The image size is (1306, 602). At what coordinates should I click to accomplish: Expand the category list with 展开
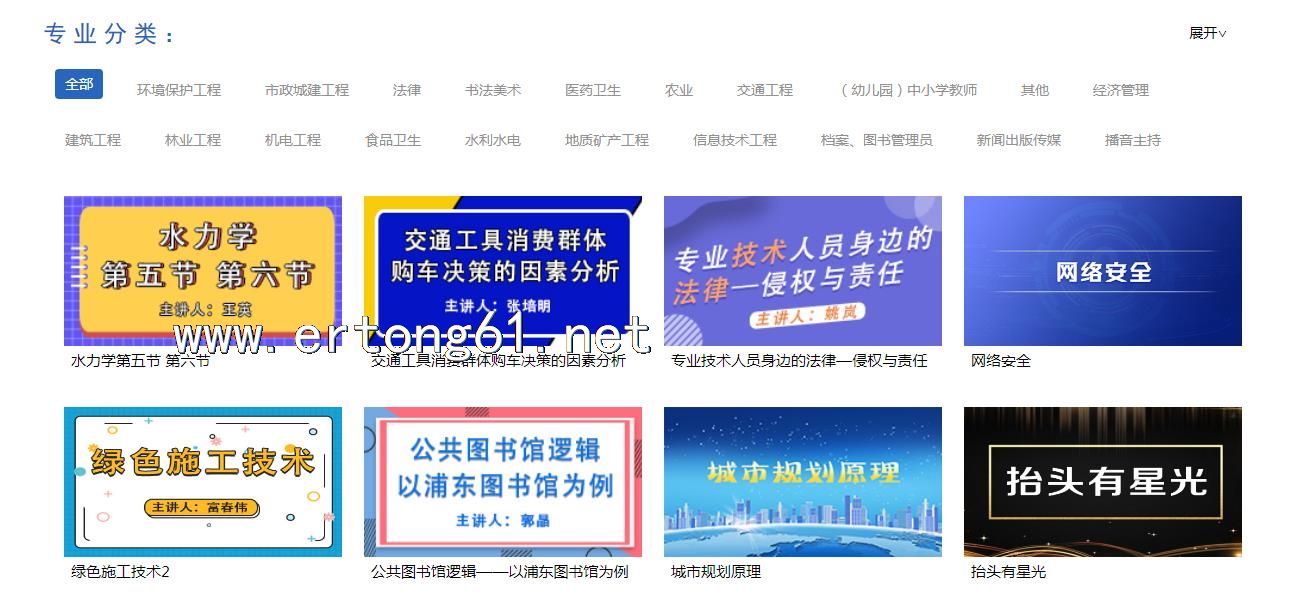[1207, 33]
